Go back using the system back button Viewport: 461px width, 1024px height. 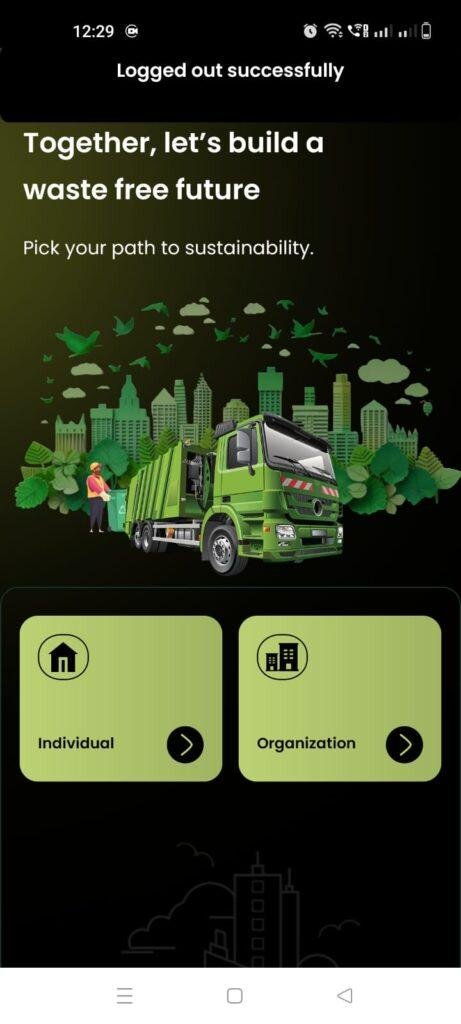pos(344,995)
